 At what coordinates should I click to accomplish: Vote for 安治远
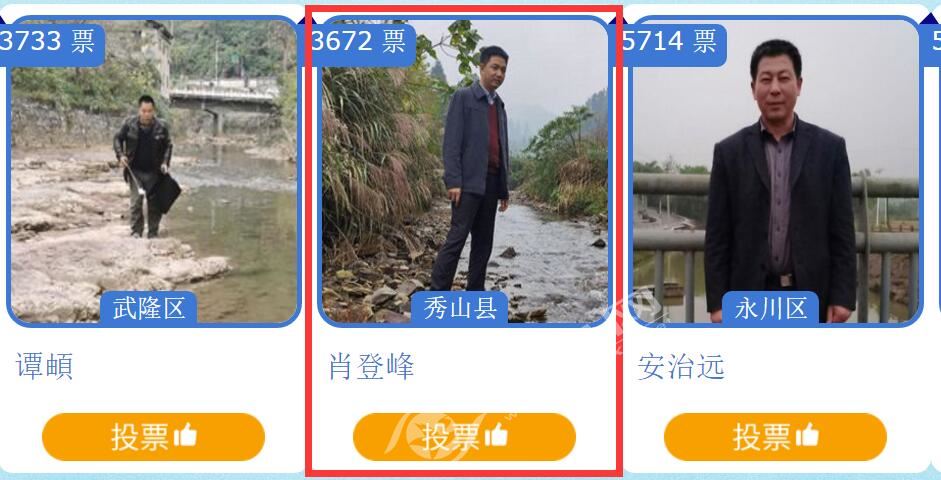775,437
